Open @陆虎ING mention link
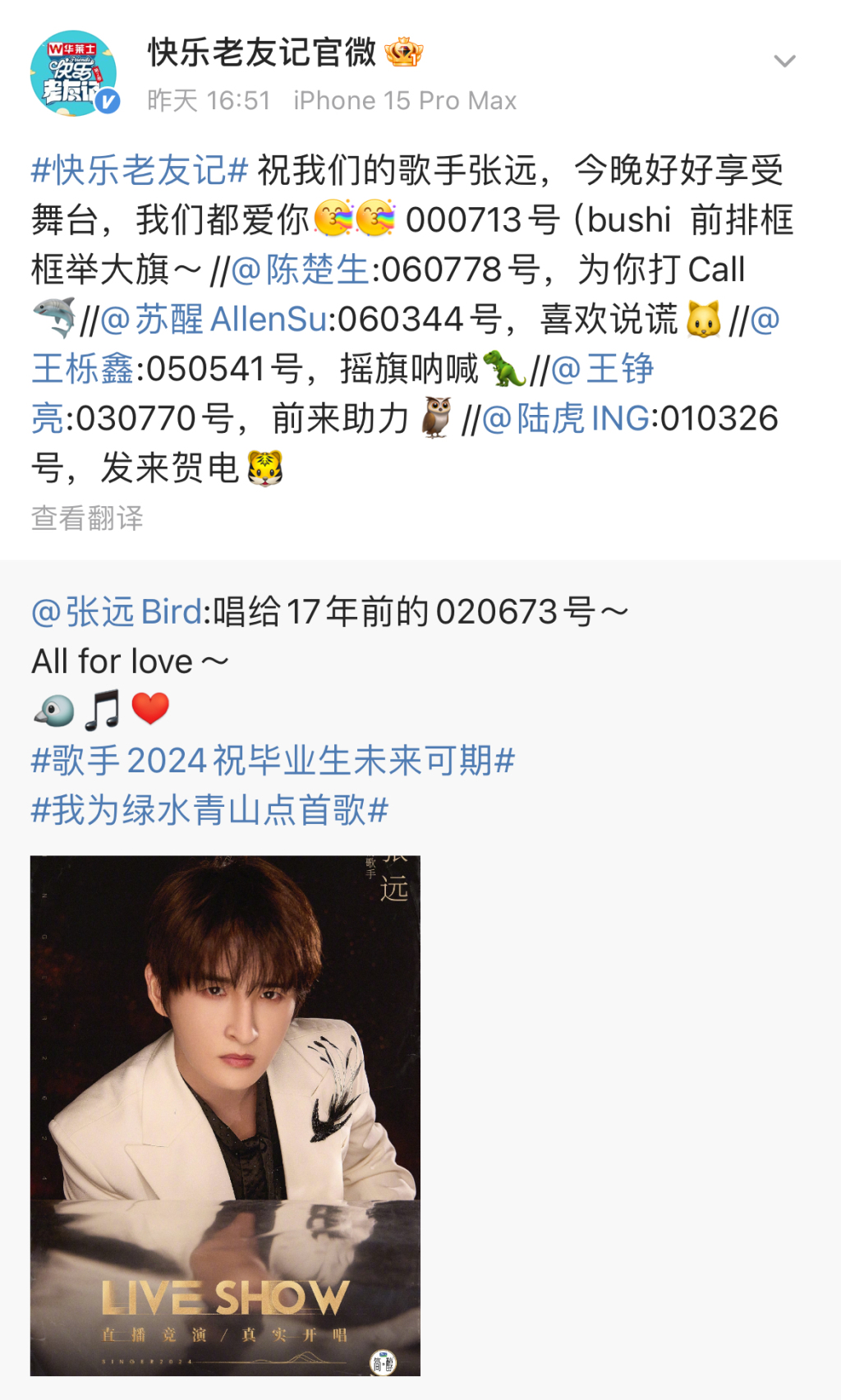The height and width of the screenshot is (1400, 841). coord(567,419)
